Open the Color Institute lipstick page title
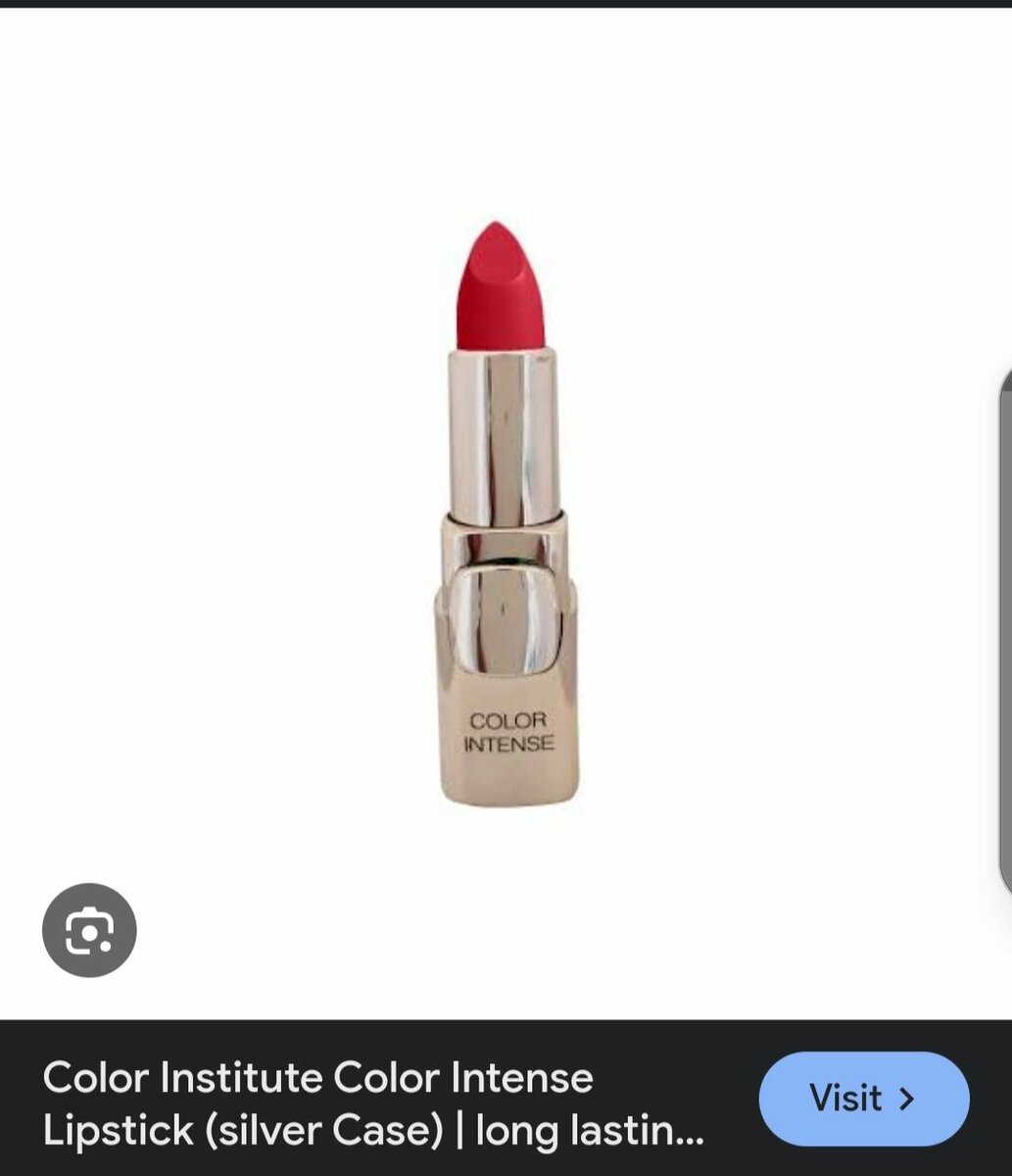 (x=372, y=1103)
